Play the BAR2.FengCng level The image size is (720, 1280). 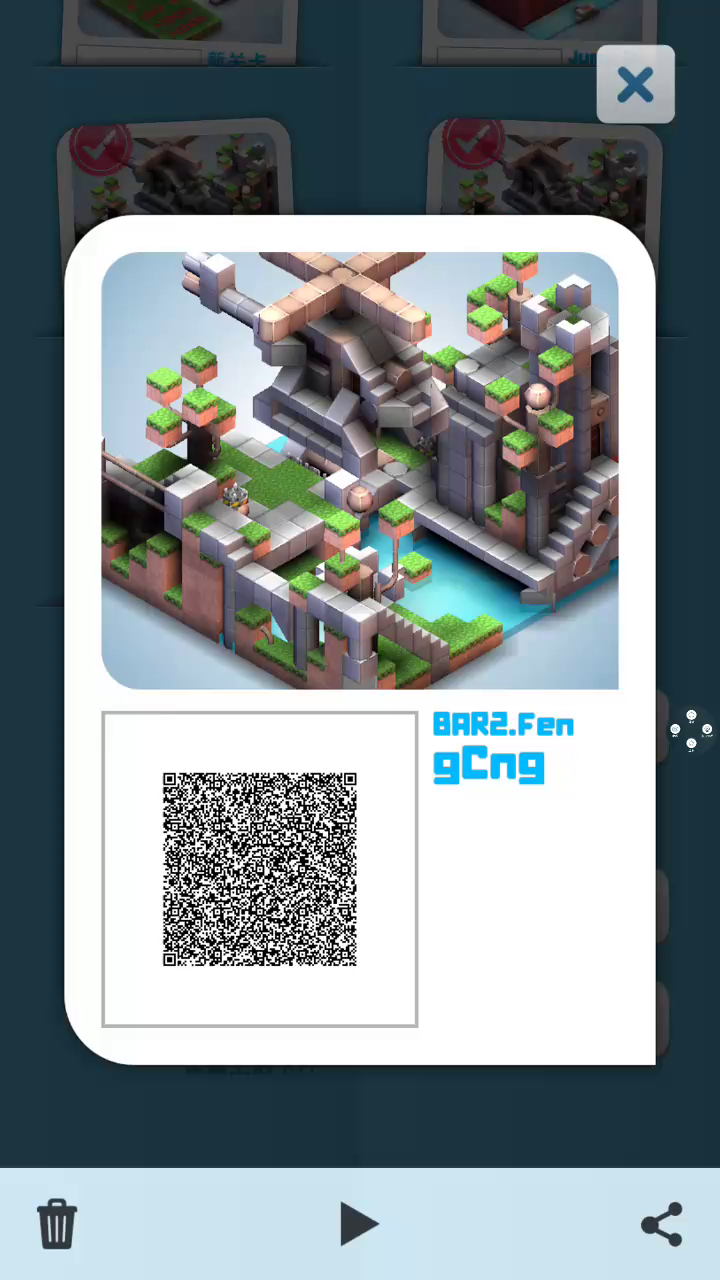pyautogui.click(x=359, y=1224)
